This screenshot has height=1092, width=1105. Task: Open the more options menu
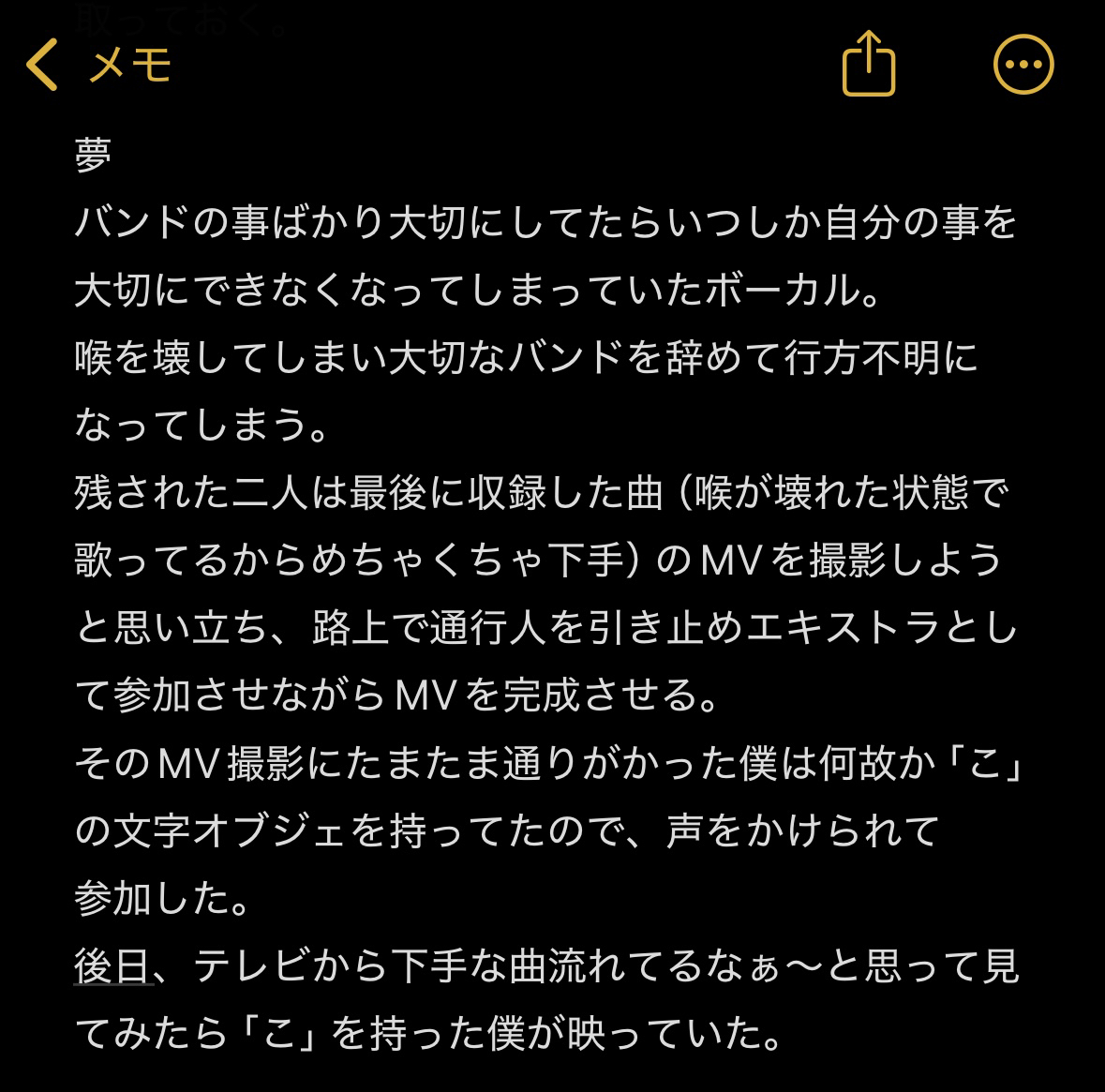pyautogui.click(x=1023, y=65)
